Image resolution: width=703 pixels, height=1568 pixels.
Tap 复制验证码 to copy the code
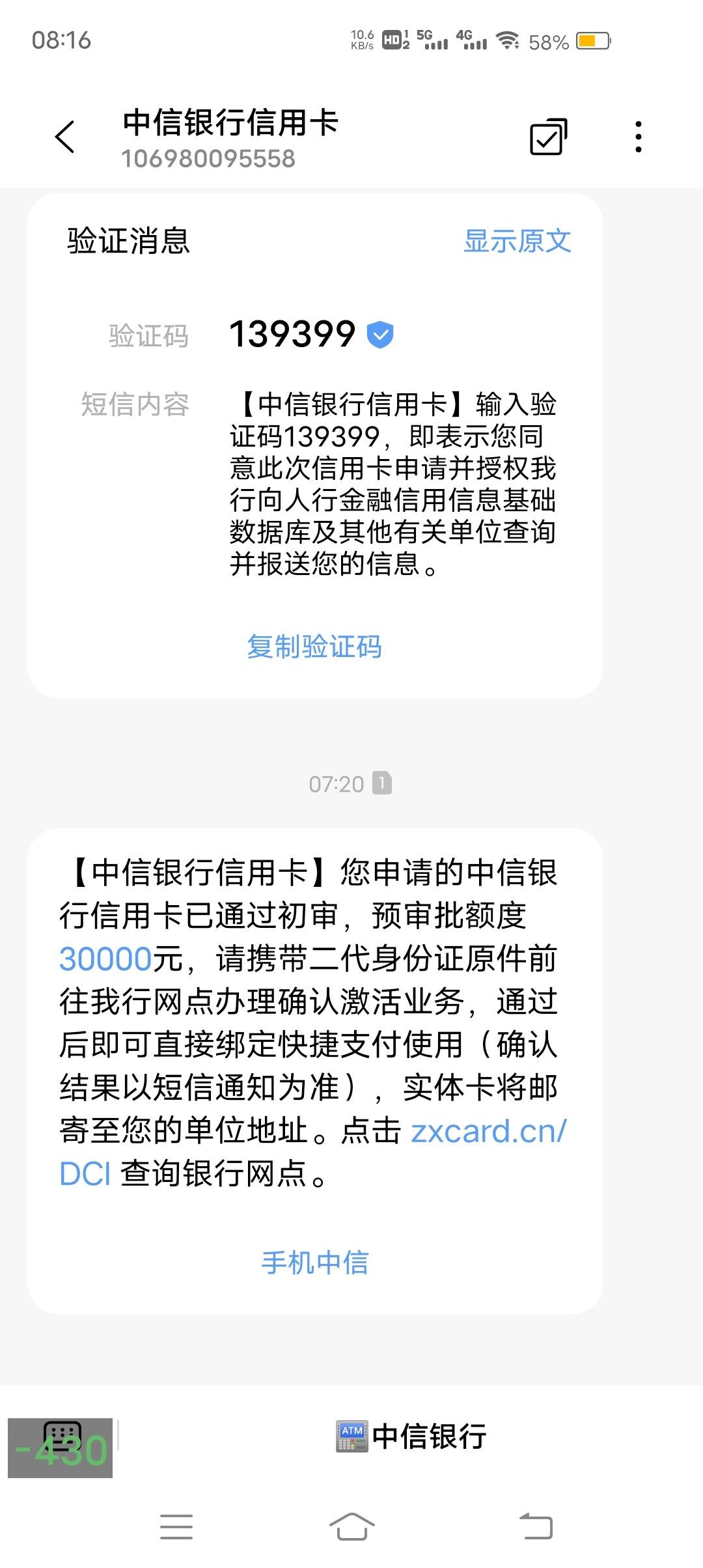coord(314,647)
